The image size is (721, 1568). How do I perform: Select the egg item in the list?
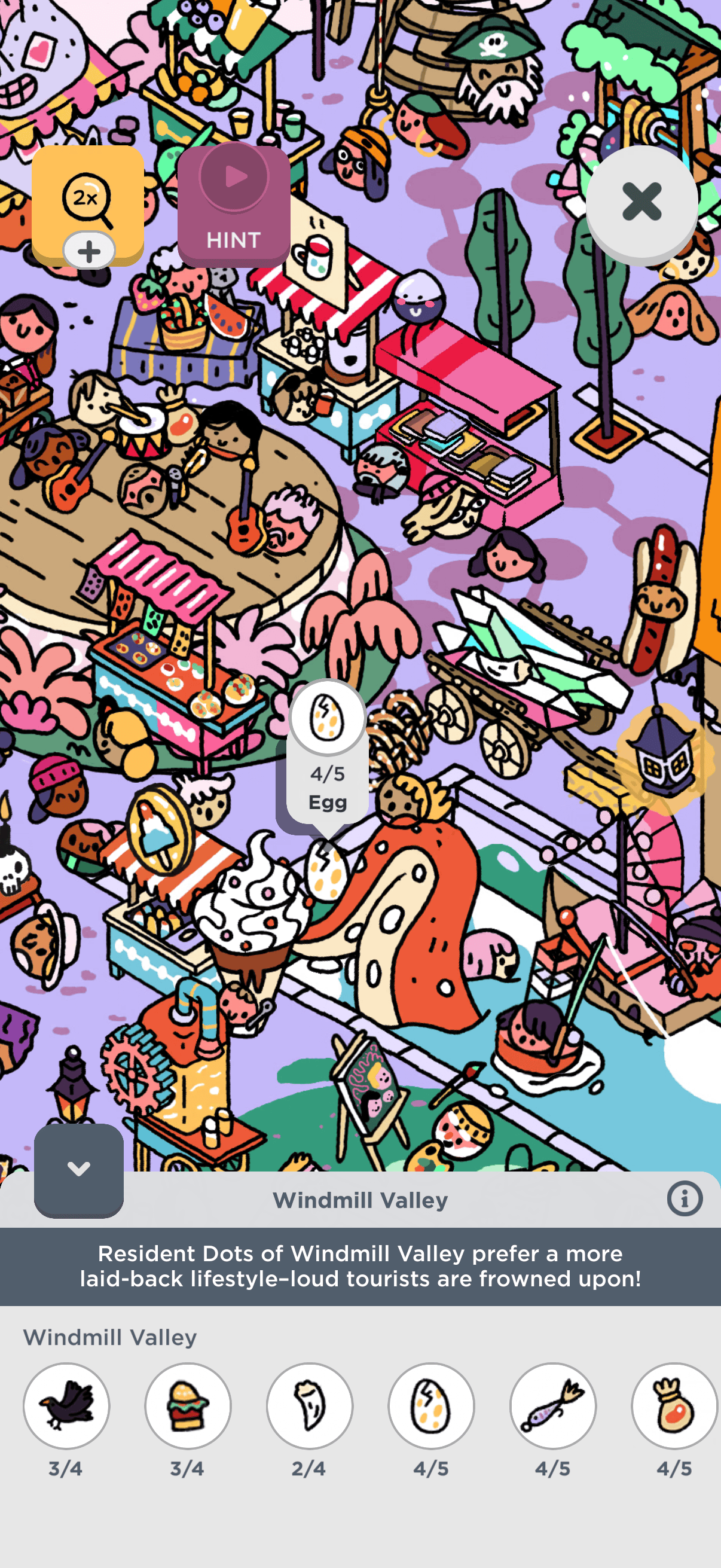432,1405
